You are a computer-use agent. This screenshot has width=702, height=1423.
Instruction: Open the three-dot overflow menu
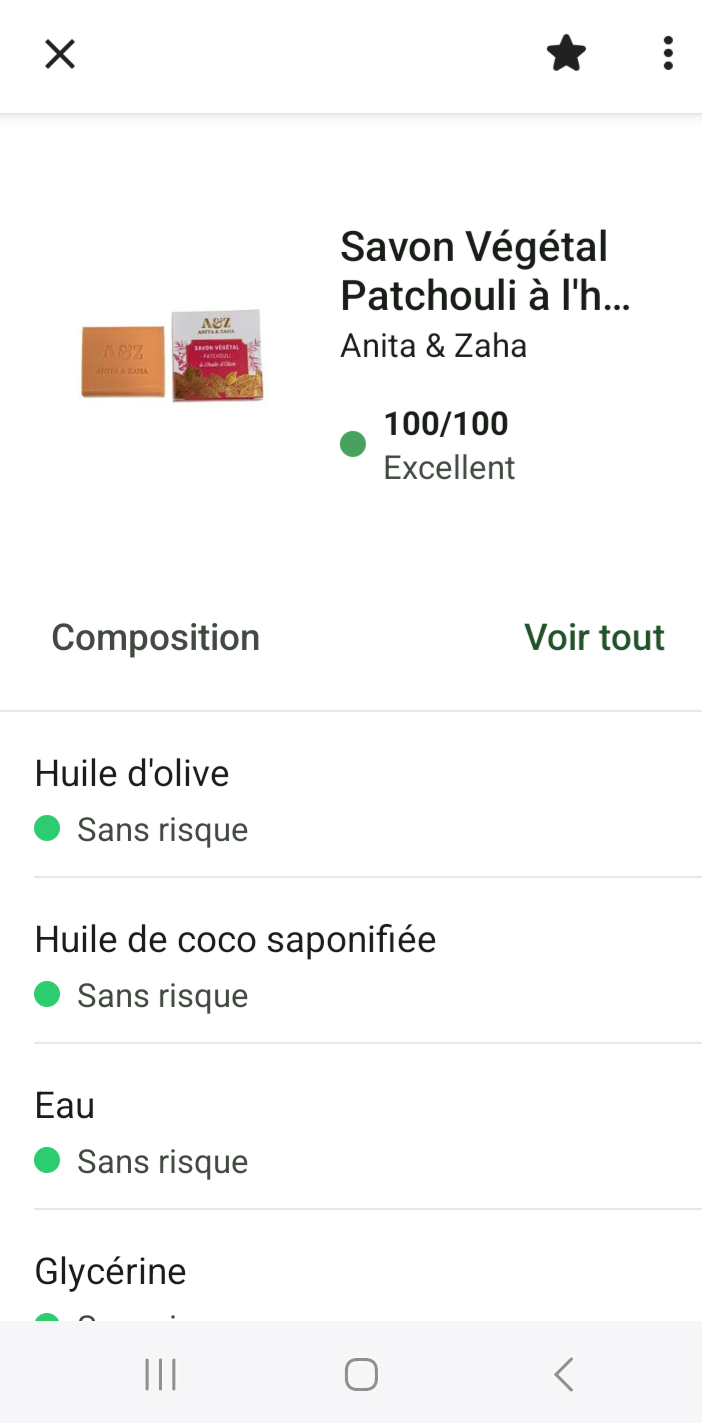coord(668,53)
